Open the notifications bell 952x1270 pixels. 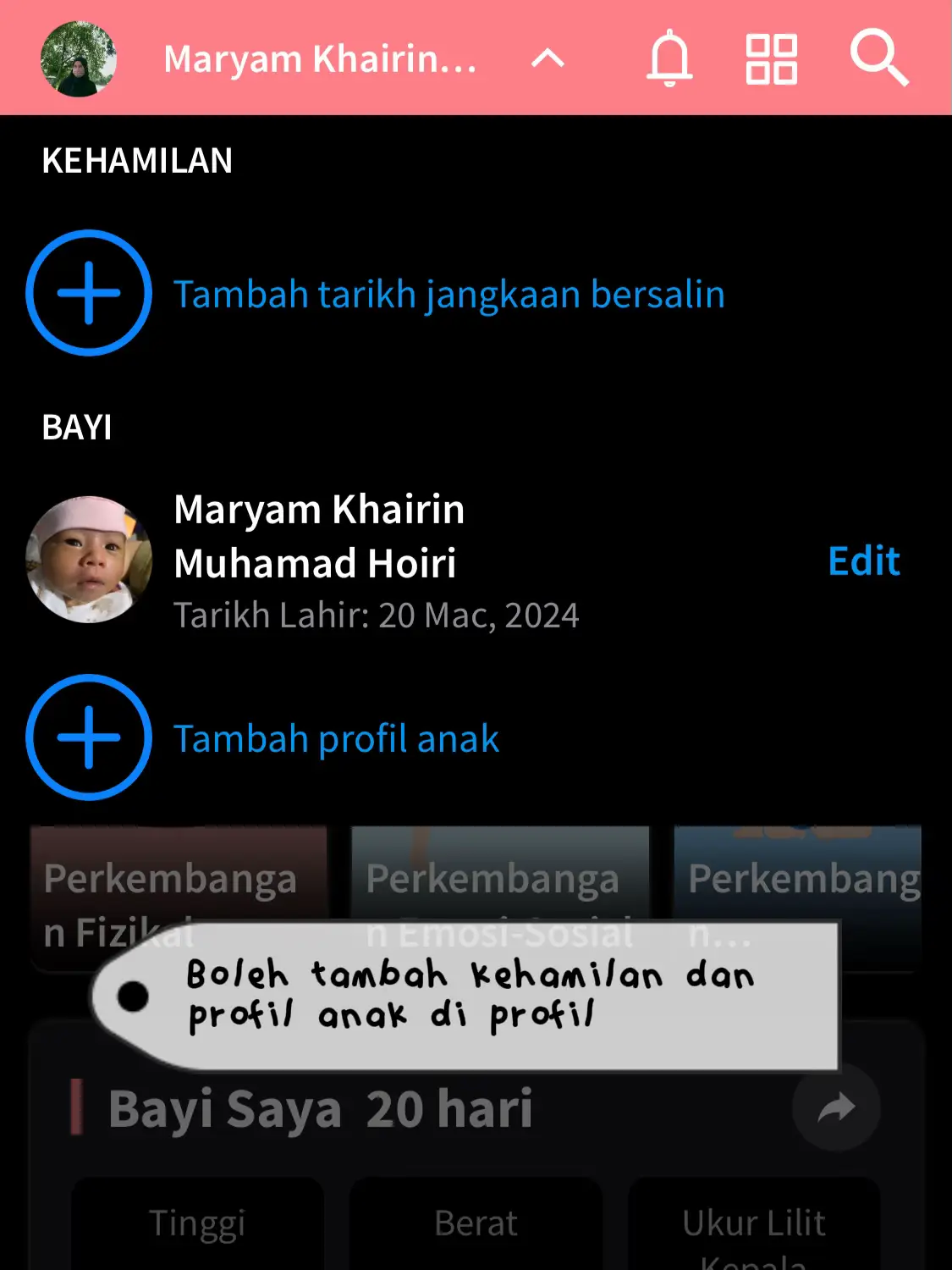[669, 58]
